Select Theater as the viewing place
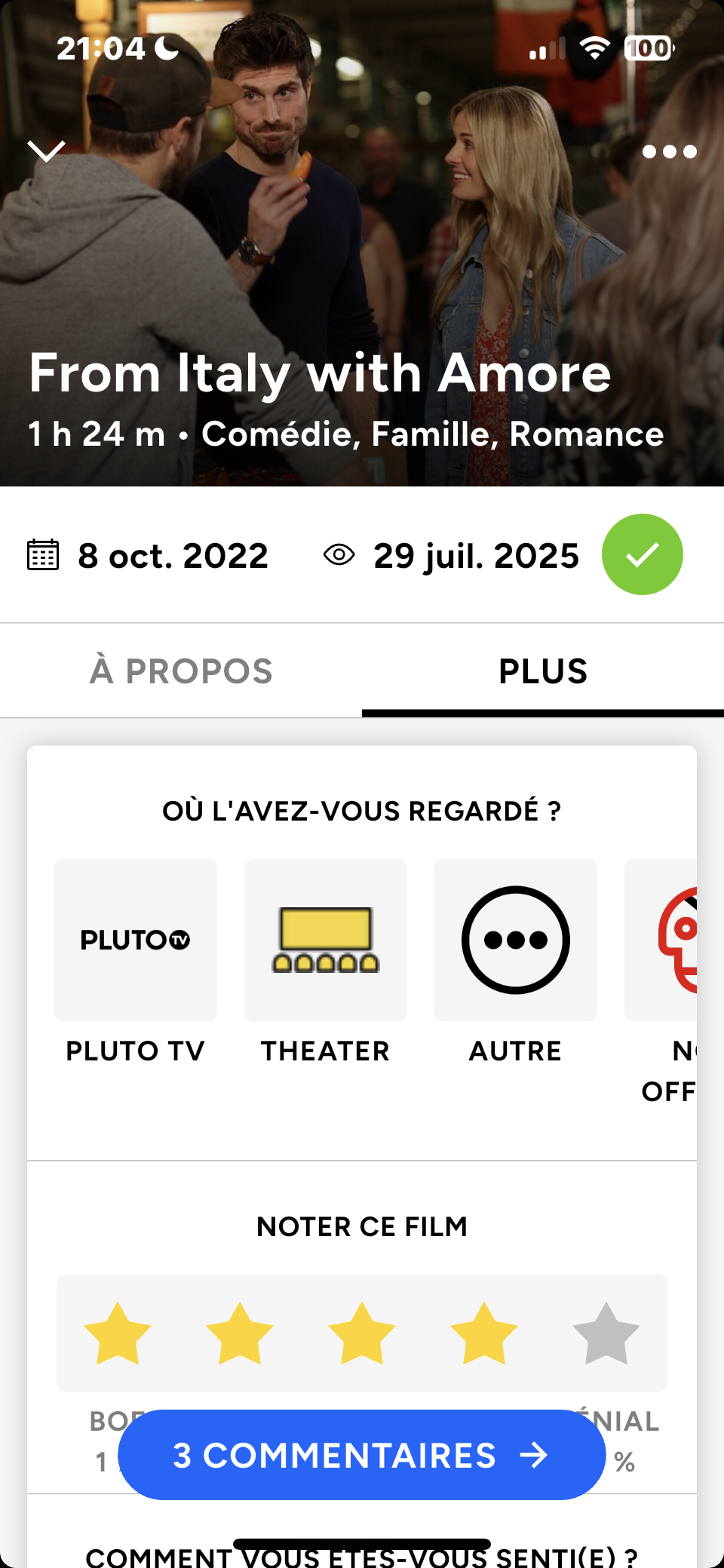724x1568 pixels. [326, 940]
